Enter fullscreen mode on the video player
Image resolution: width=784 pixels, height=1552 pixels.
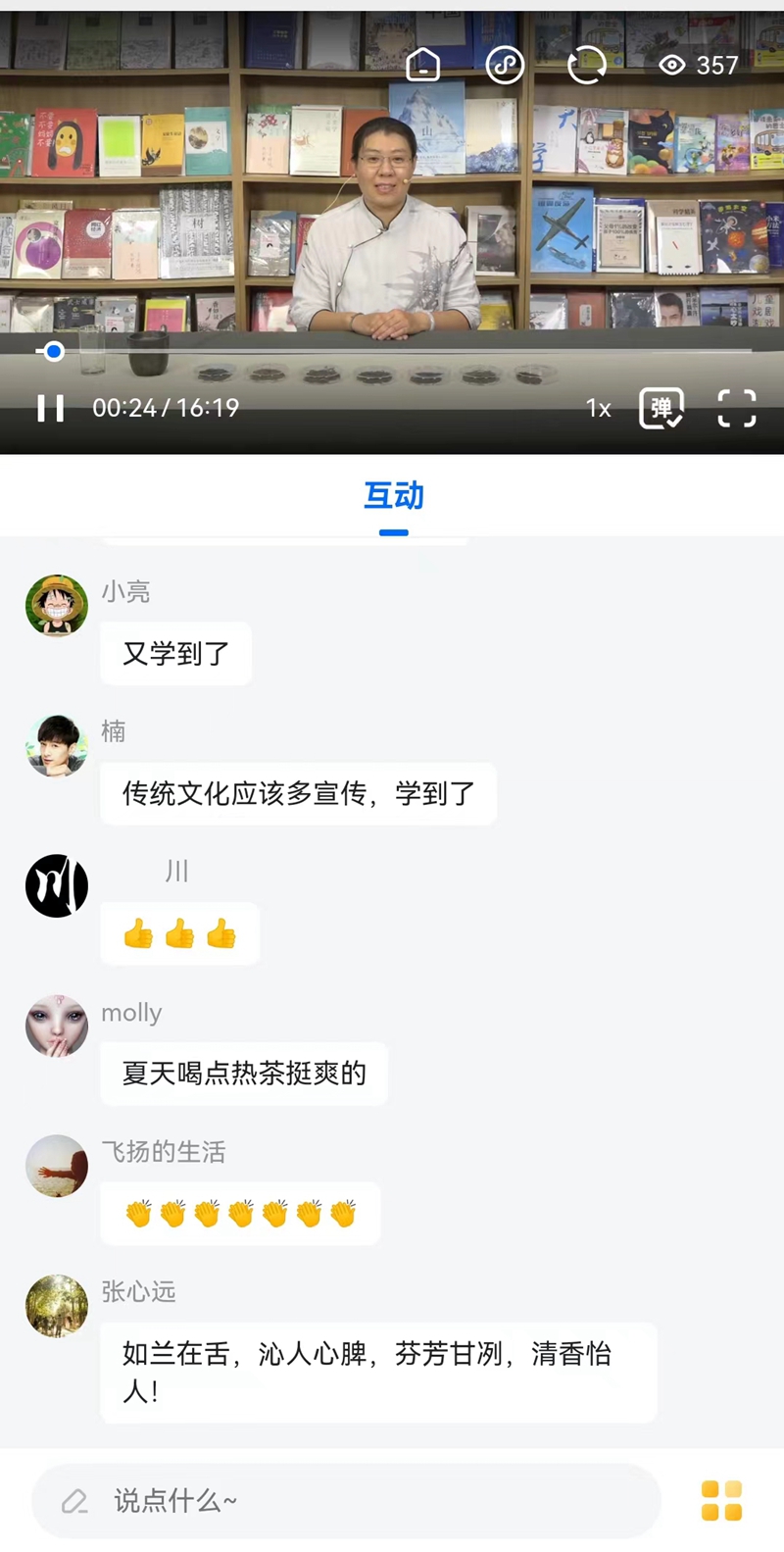pyautogui.click(x=736, y=409)
